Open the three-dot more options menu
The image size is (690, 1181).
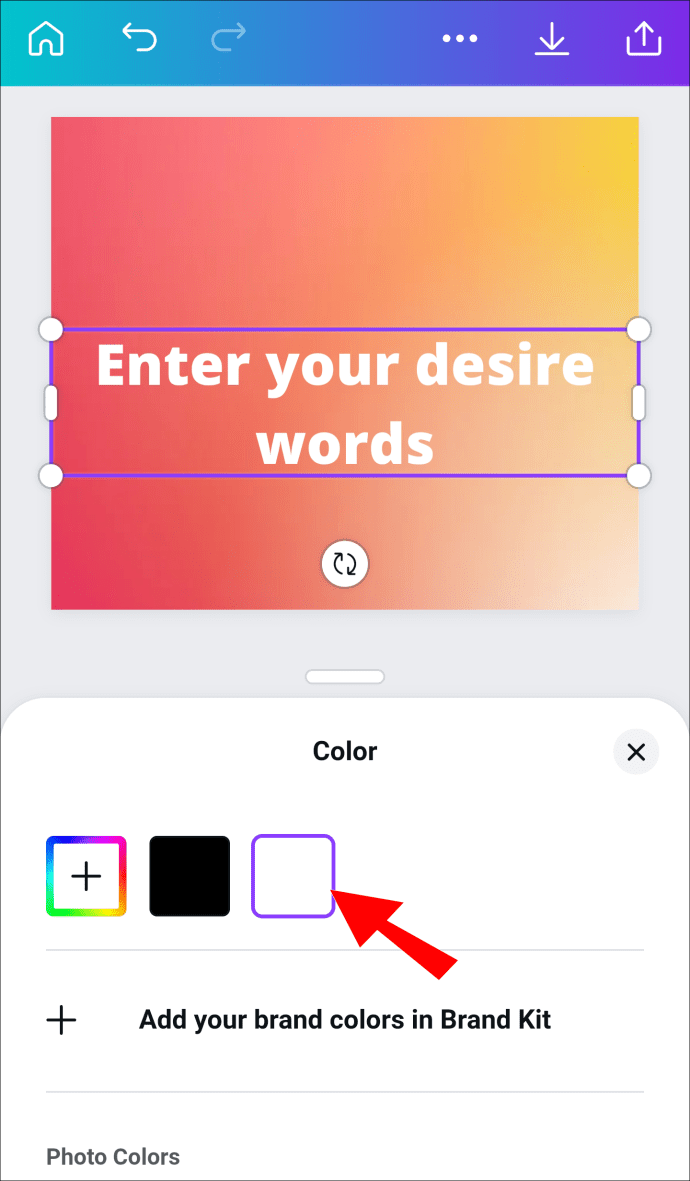460,39
